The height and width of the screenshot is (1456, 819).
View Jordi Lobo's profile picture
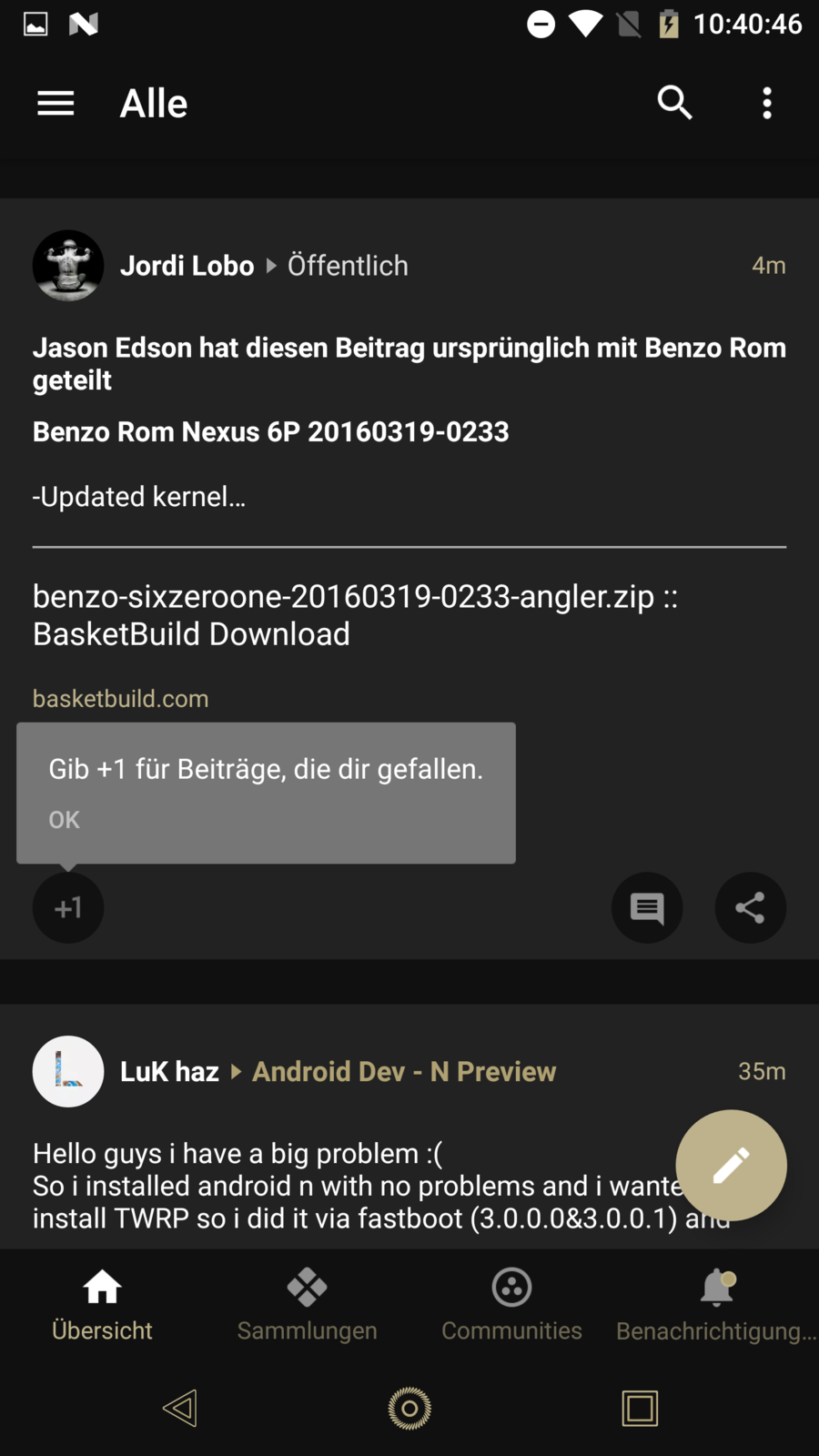coord(68,266)
